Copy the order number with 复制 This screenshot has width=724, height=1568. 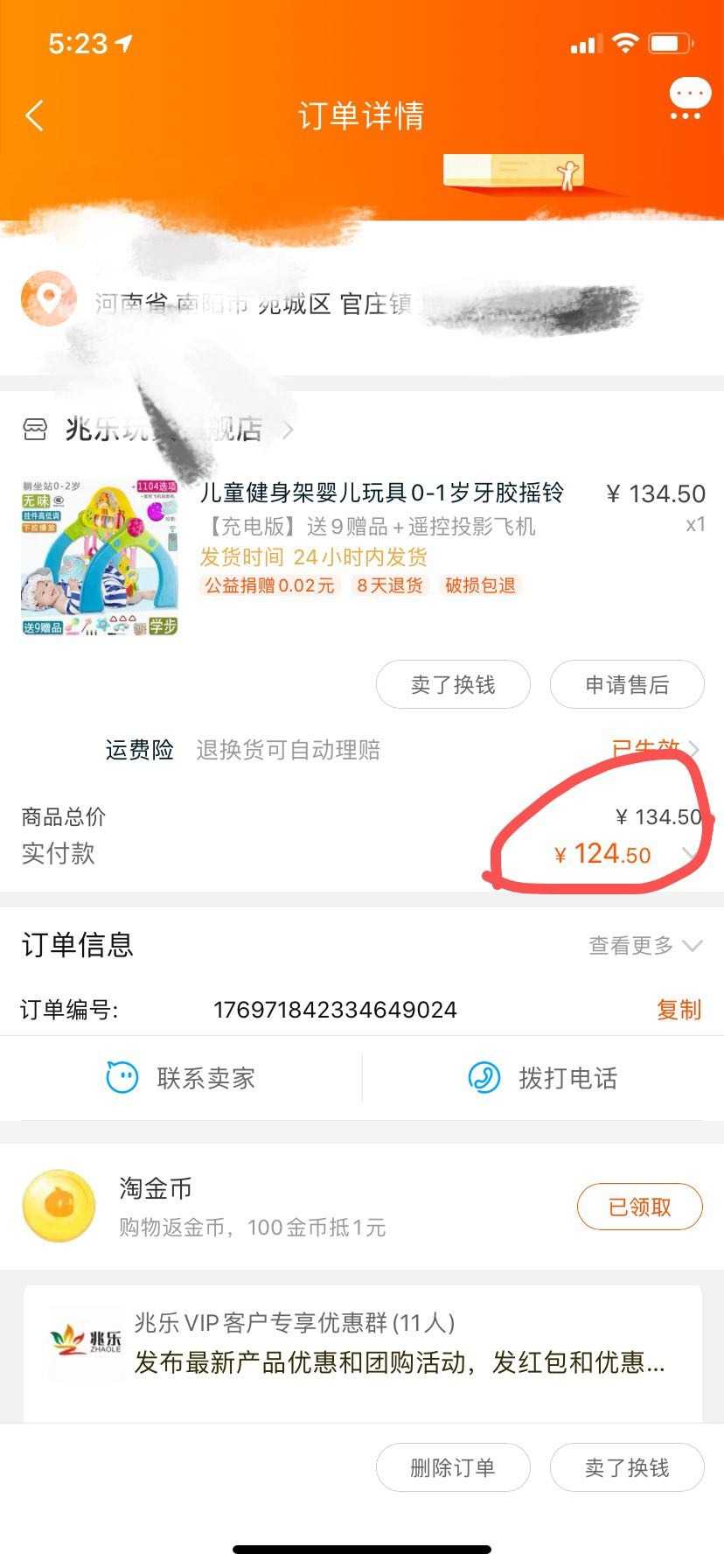(679, 1010)
